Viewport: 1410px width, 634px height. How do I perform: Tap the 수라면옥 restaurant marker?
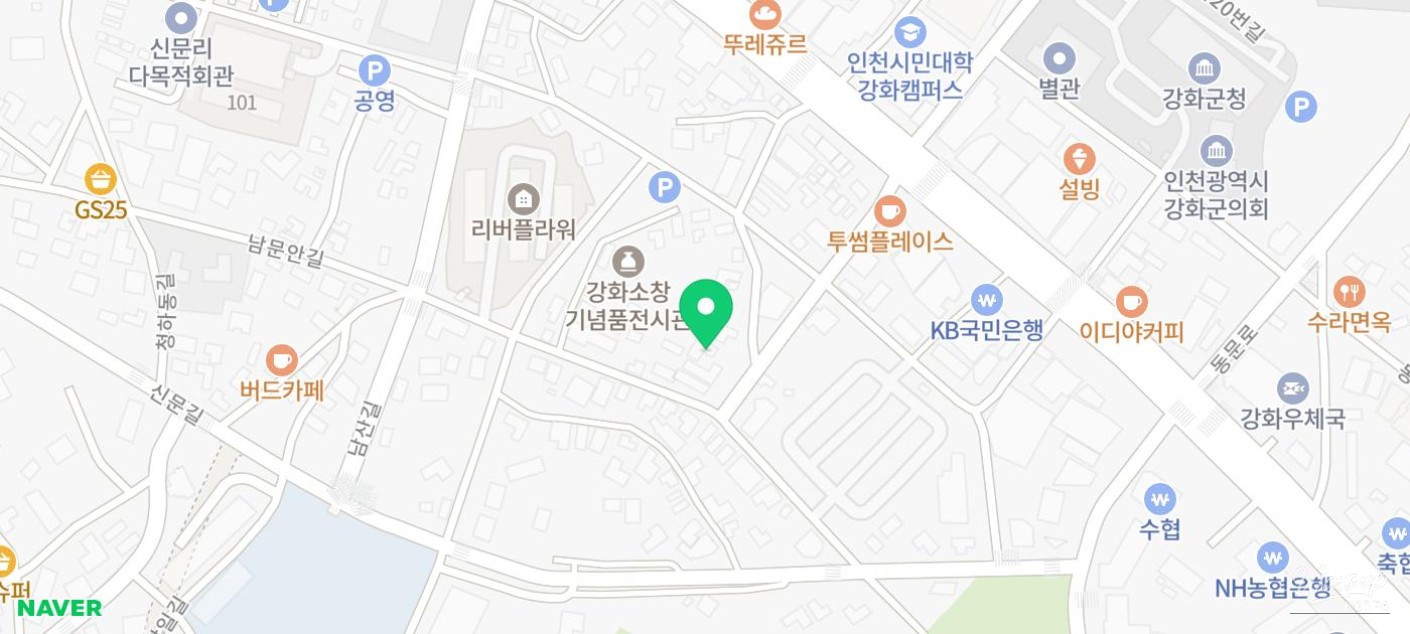click(1348, 292)
